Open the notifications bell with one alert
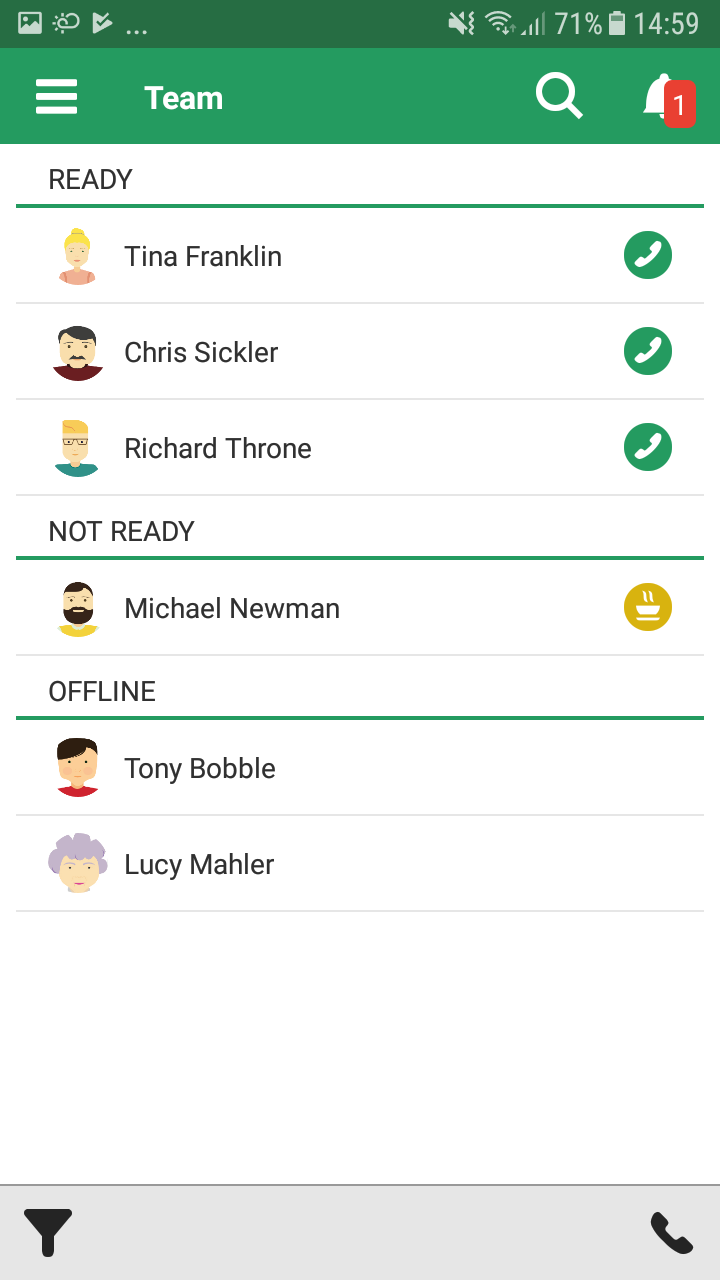The width and height of the screenshot is (720, 1280). pos(660,95)
